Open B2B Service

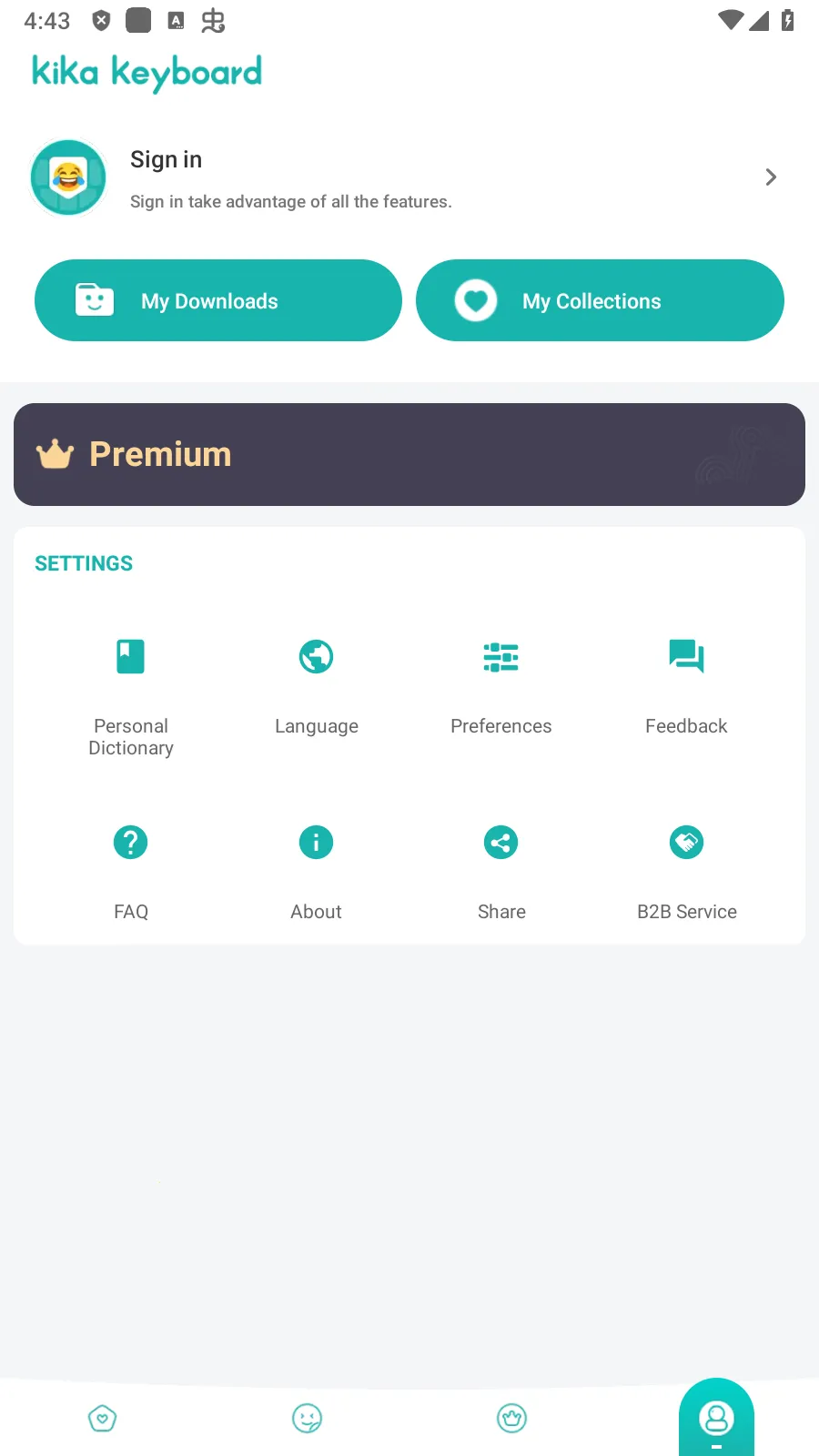point(686,870)
